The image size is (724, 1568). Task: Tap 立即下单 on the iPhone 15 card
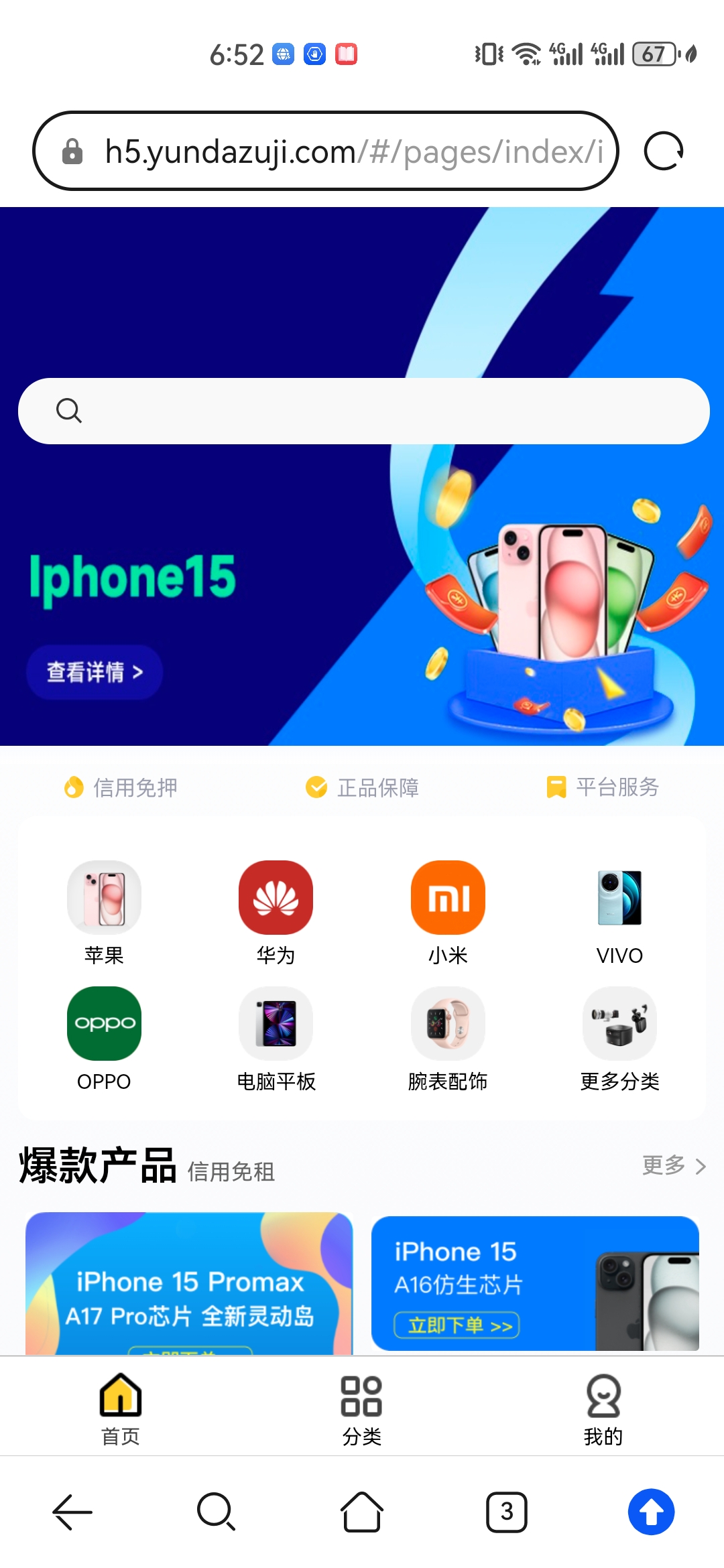(457, 1325)
